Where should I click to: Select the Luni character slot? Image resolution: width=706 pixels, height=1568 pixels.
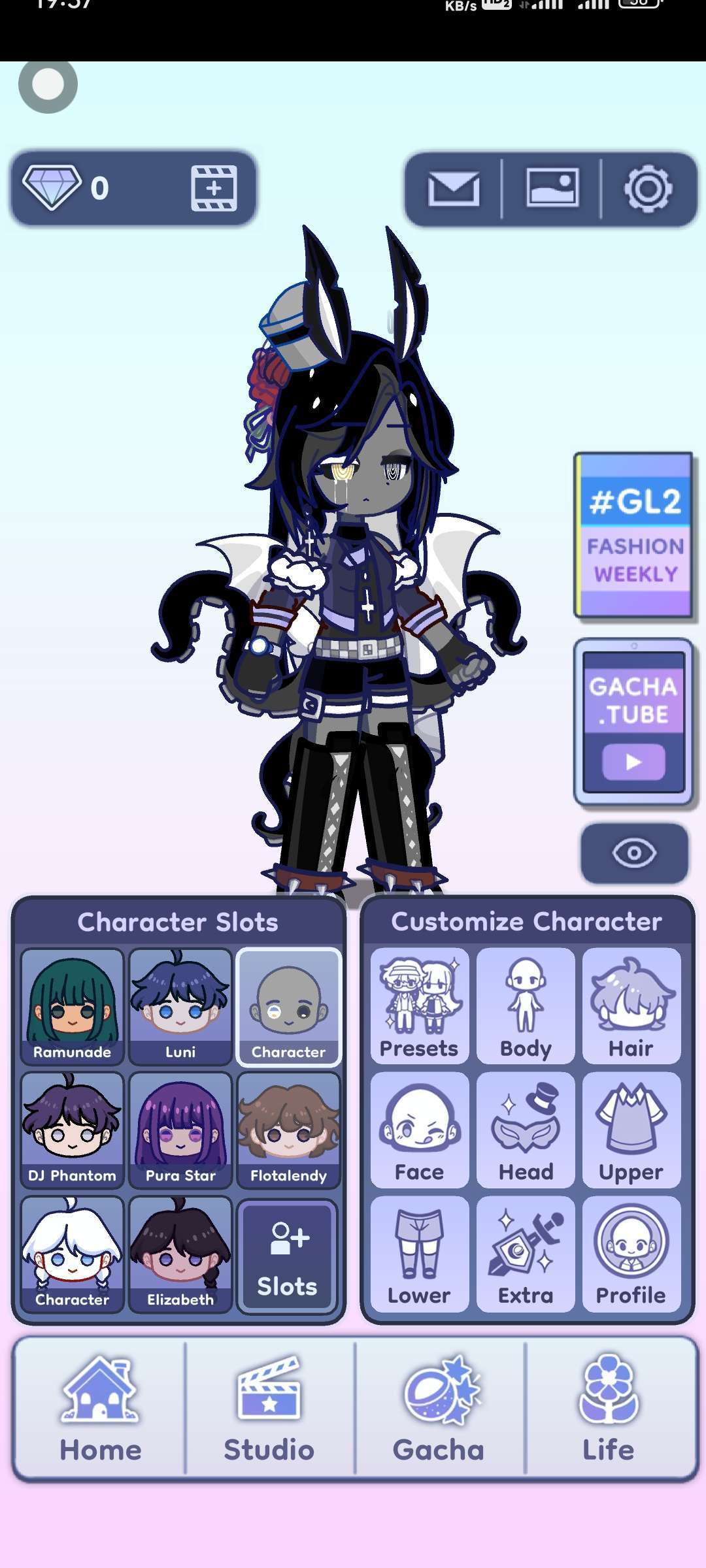pyautogui.click(x=180, y=1006)
